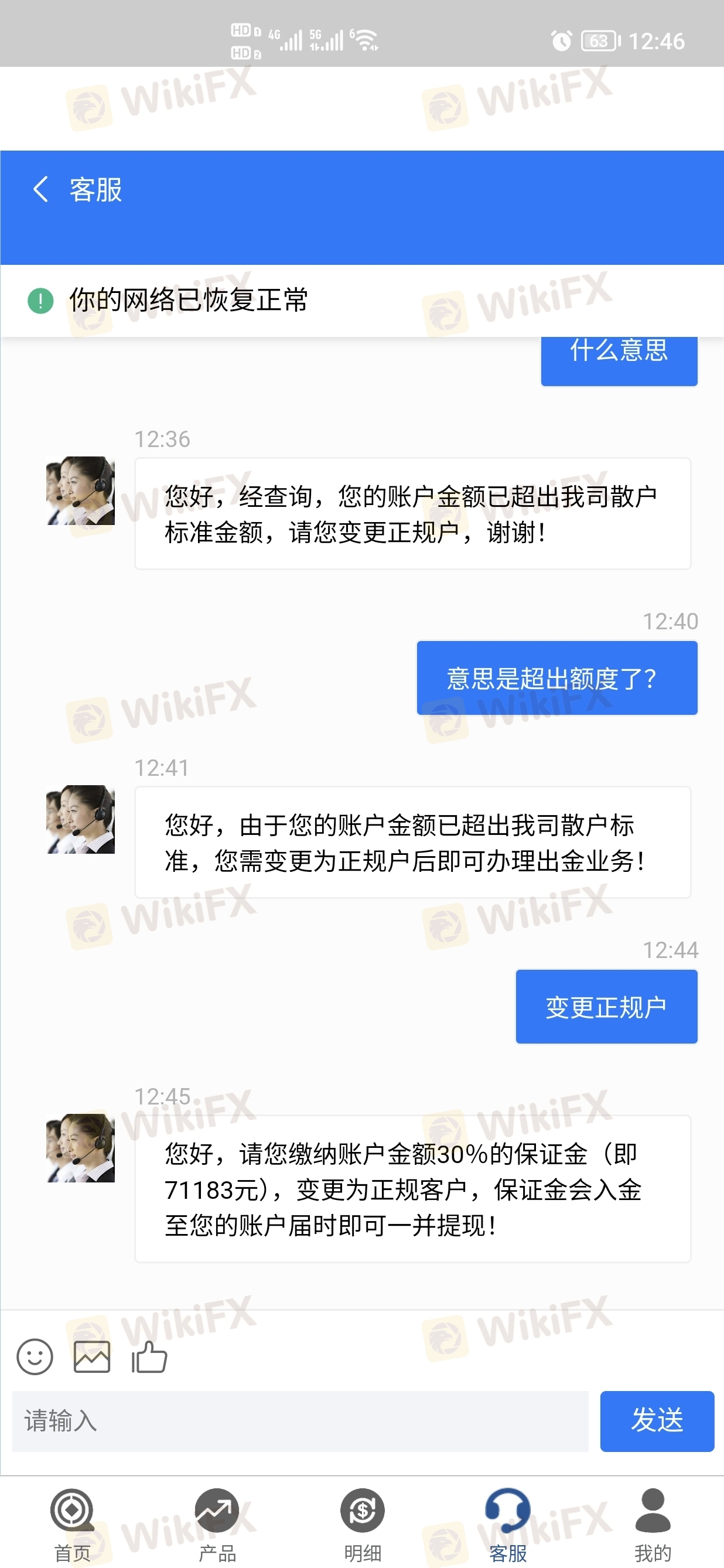The width and height of the screenshot is (724, 1568).
Task: Go to the 明细 tab
Action: coord(363,1524)
